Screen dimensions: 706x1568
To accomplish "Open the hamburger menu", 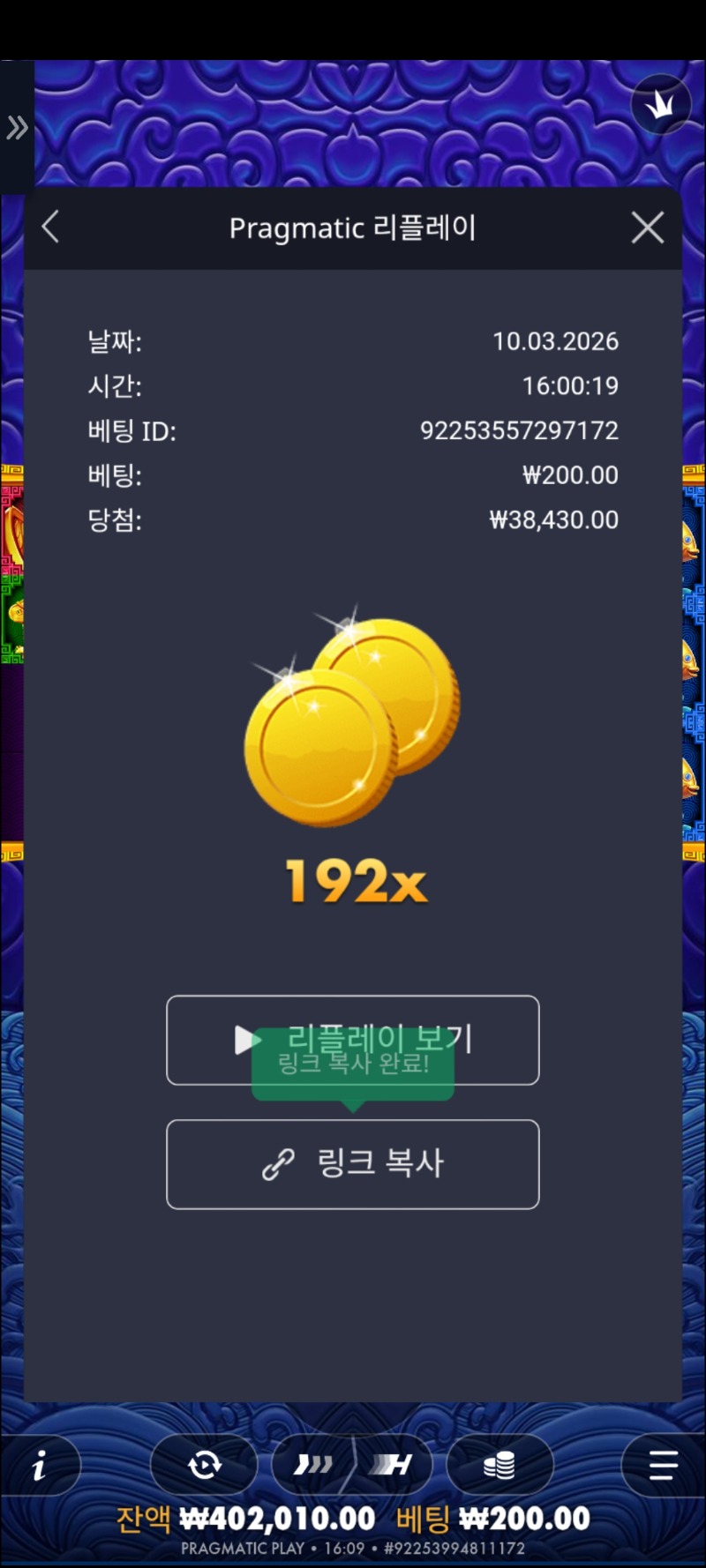I will 663,1466.
